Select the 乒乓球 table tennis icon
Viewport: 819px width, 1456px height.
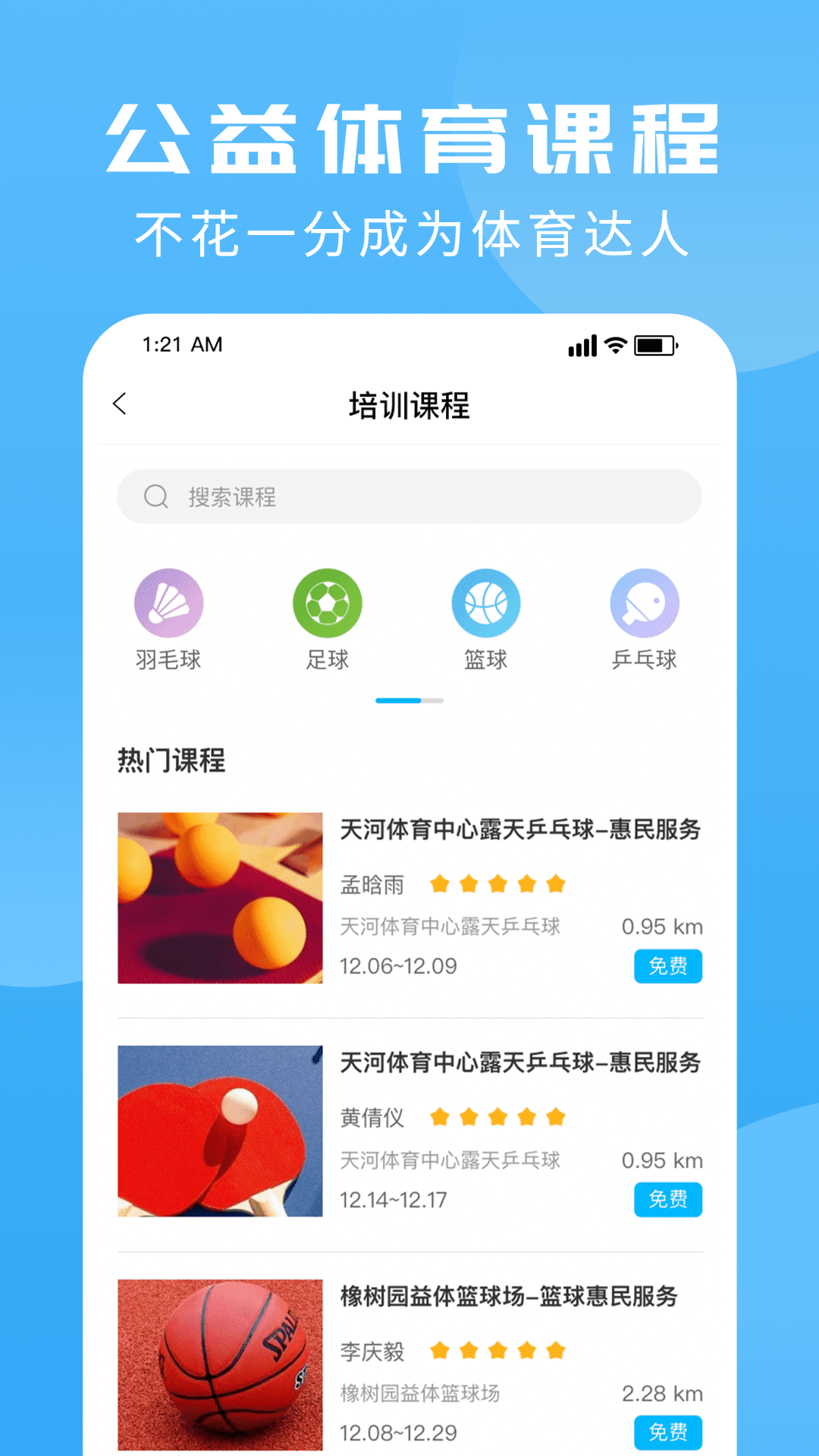[x=643, y=603]
